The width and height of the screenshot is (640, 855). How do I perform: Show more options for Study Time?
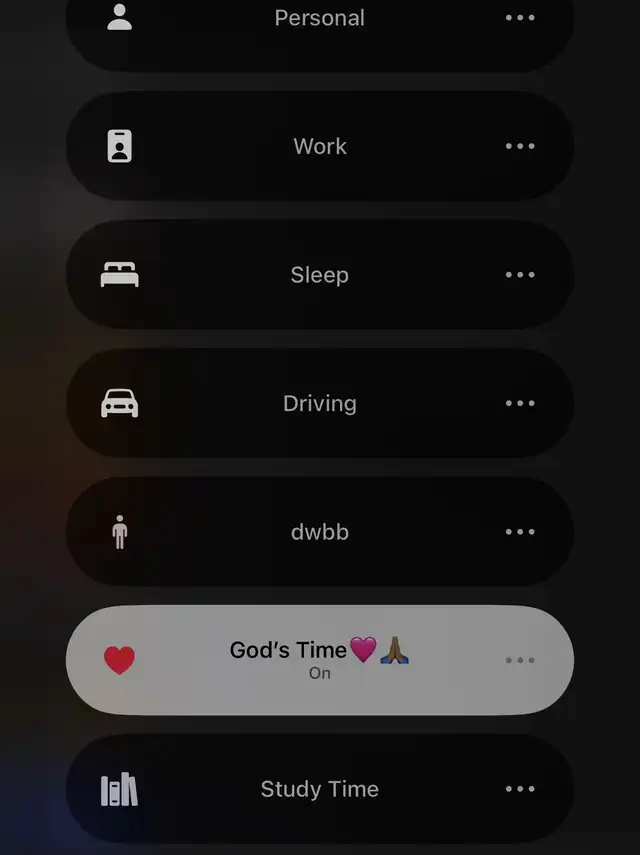(520, 789)
